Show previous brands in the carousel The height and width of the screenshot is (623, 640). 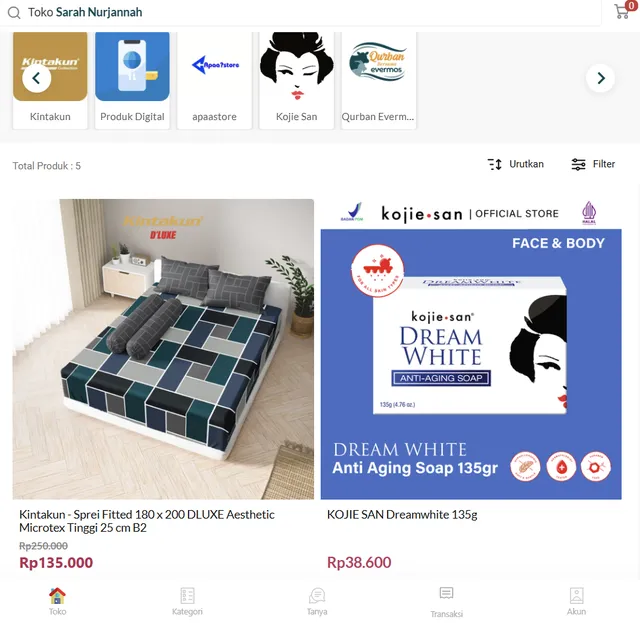click(37, 78)
